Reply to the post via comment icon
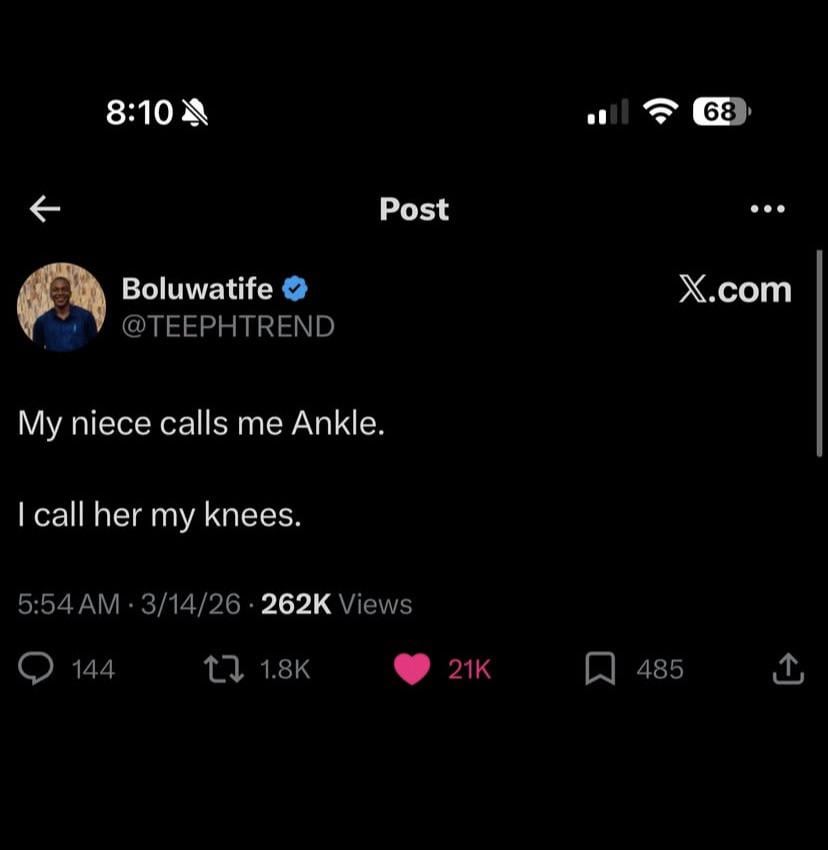Image resolution: width=828 pixels, height=850 pixels. pyautogui.click(x=37, y=669)
